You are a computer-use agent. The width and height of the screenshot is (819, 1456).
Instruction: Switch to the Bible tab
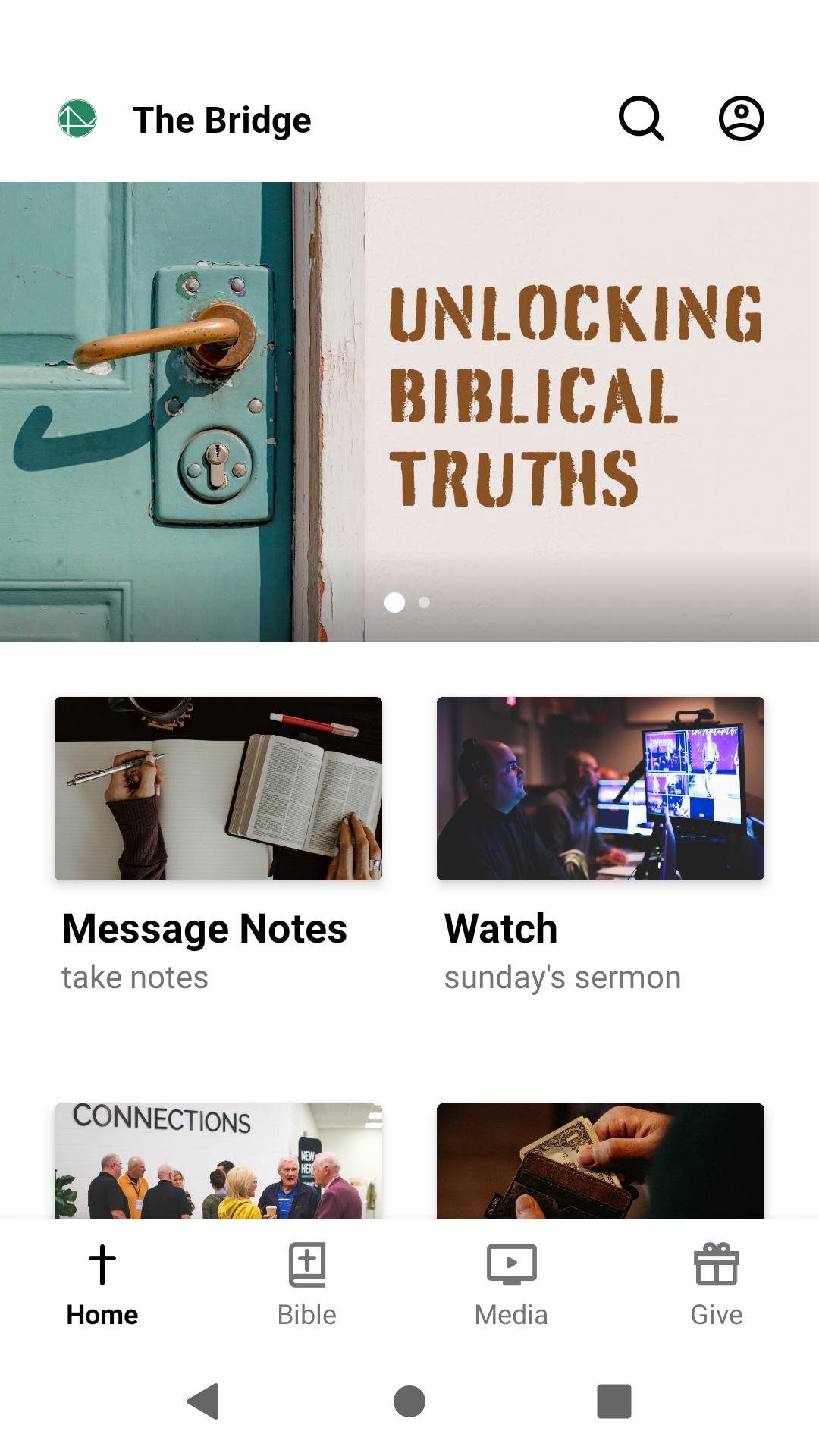[x=307, y=1282]
